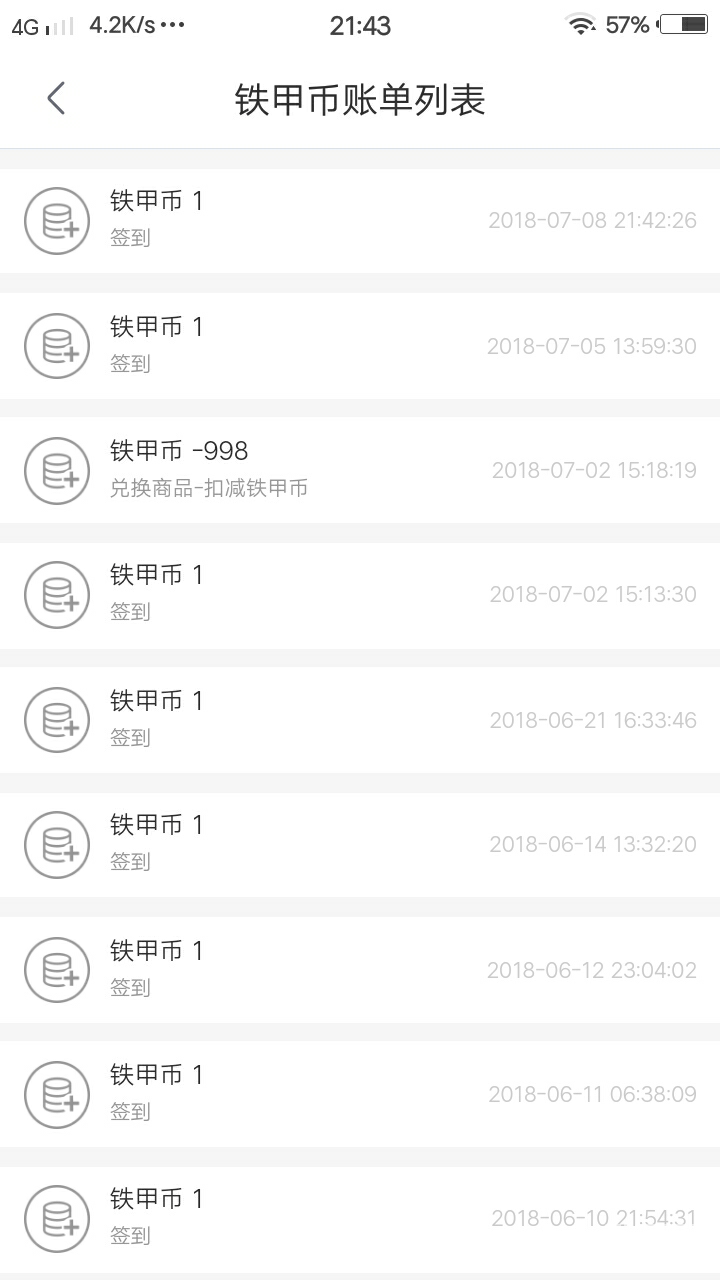Open the sign-in entry dated 2018-07-08
The image size is (720, 1280).
360,221
